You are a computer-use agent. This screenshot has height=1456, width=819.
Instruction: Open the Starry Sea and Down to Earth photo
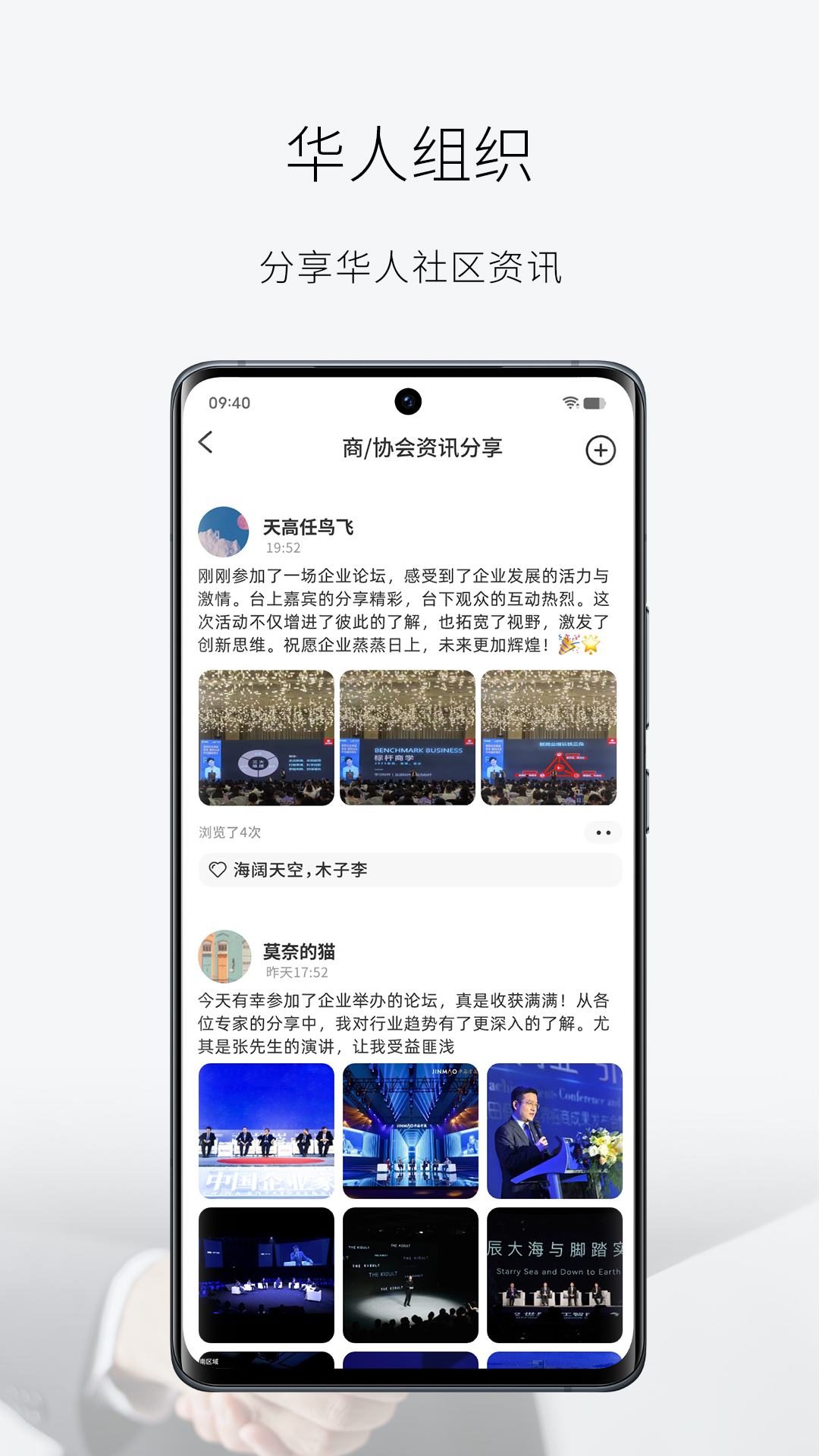(554, 1278)
